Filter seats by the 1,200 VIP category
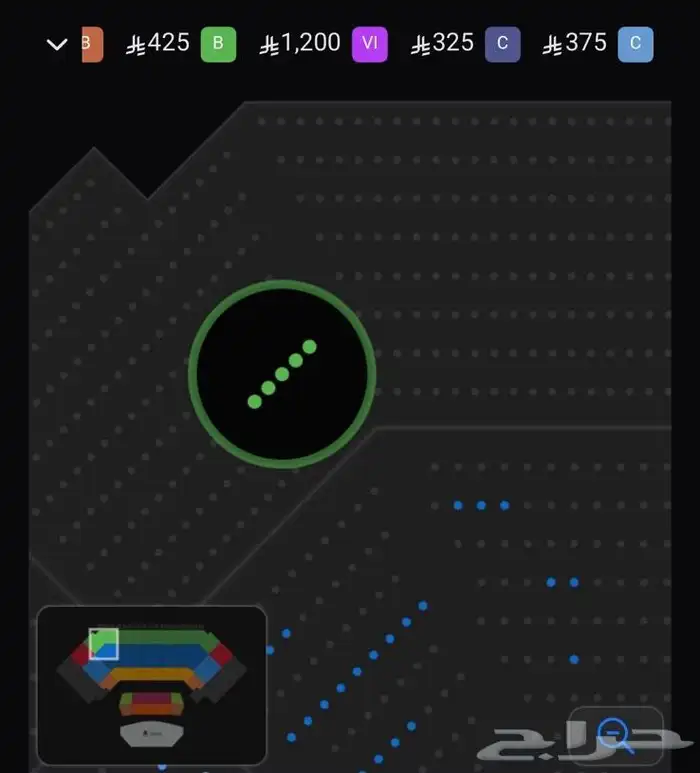 tap(369, 44)
